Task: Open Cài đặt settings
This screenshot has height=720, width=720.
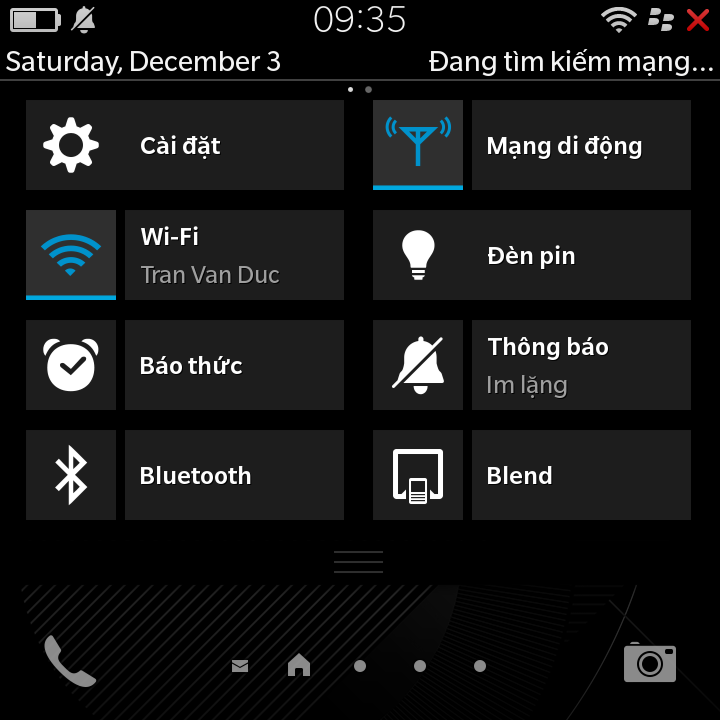Action: tap(185, 145)
